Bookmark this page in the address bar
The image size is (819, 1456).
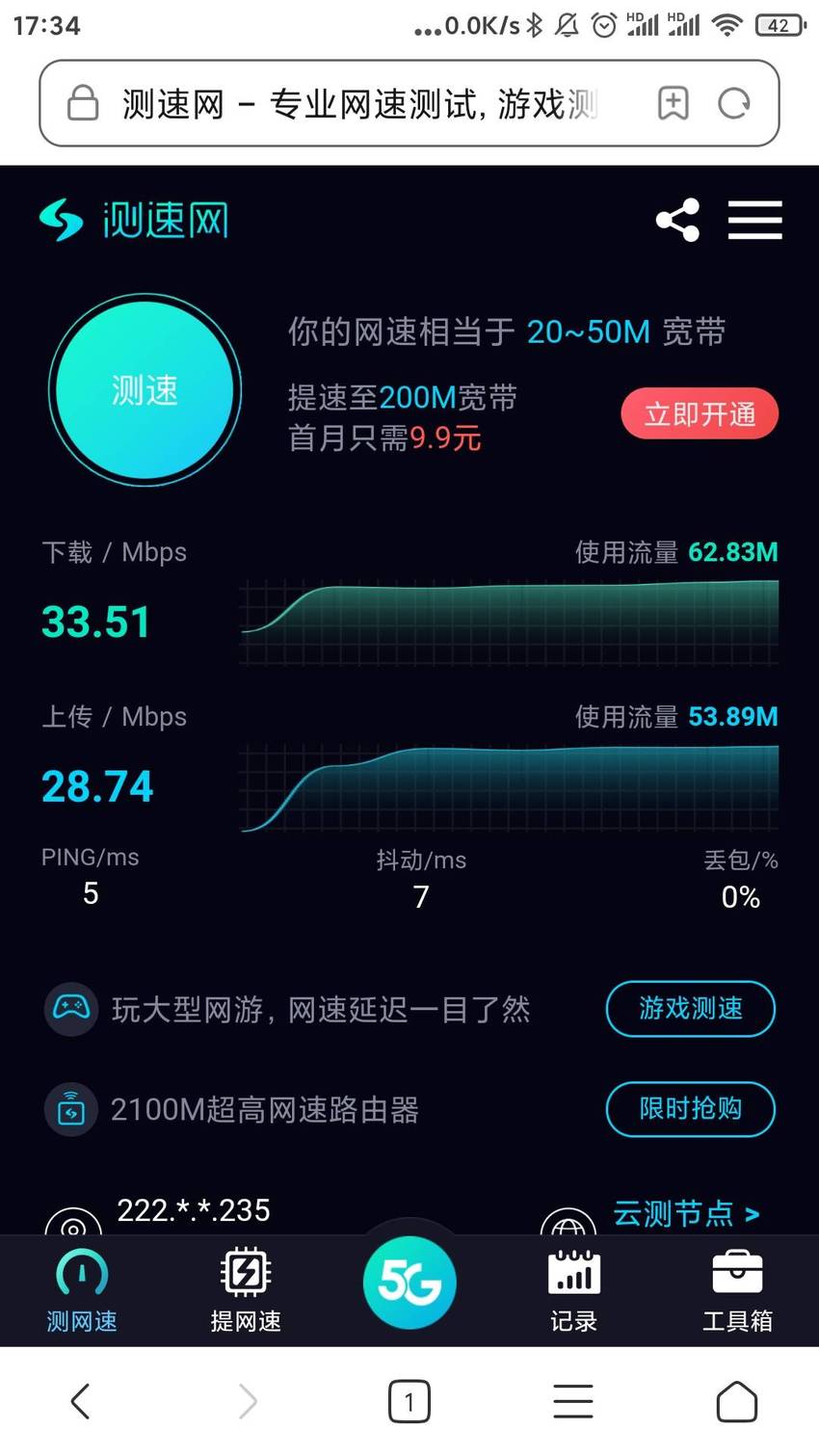(x=673, y=103)
